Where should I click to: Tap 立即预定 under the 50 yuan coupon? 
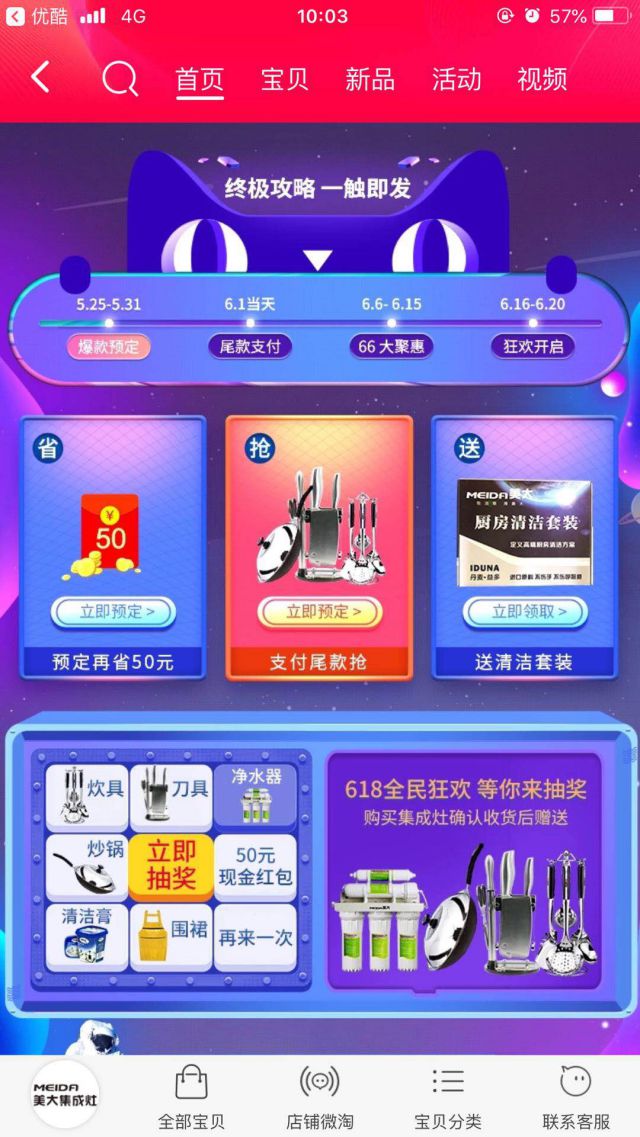point(113,612)
